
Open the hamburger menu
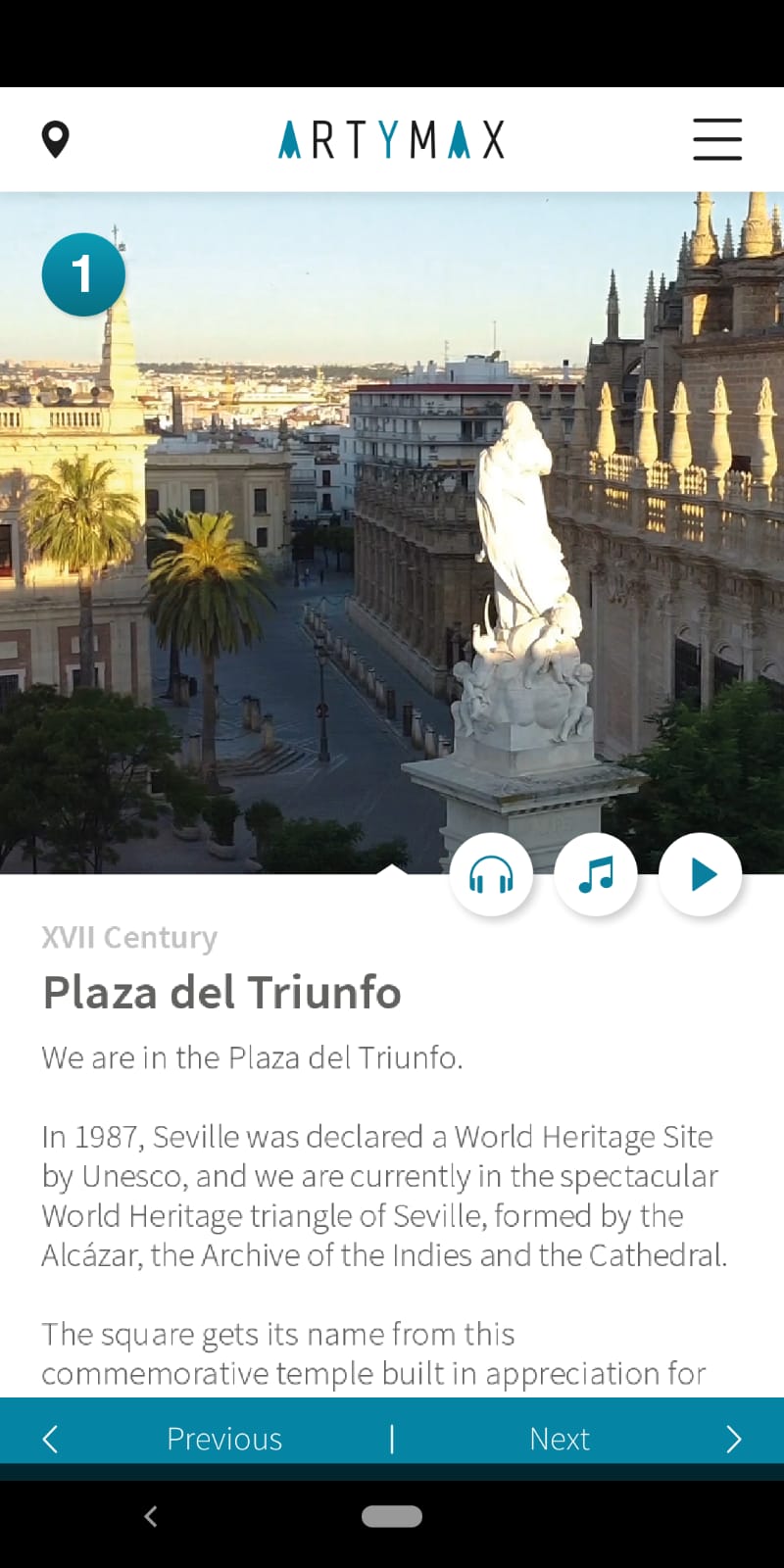point(717,139)
